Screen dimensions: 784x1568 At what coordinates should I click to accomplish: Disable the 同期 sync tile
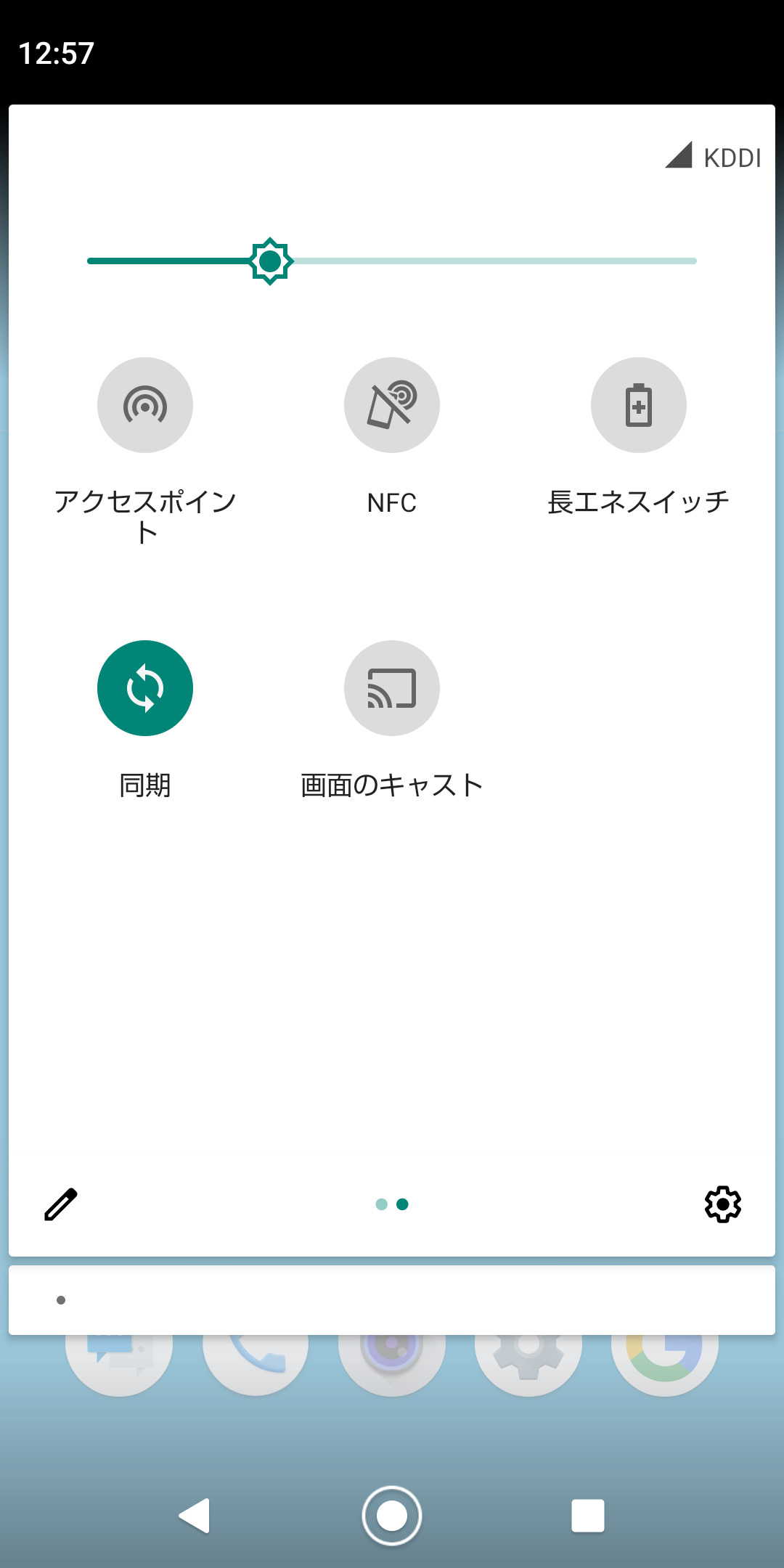point(145,688)
